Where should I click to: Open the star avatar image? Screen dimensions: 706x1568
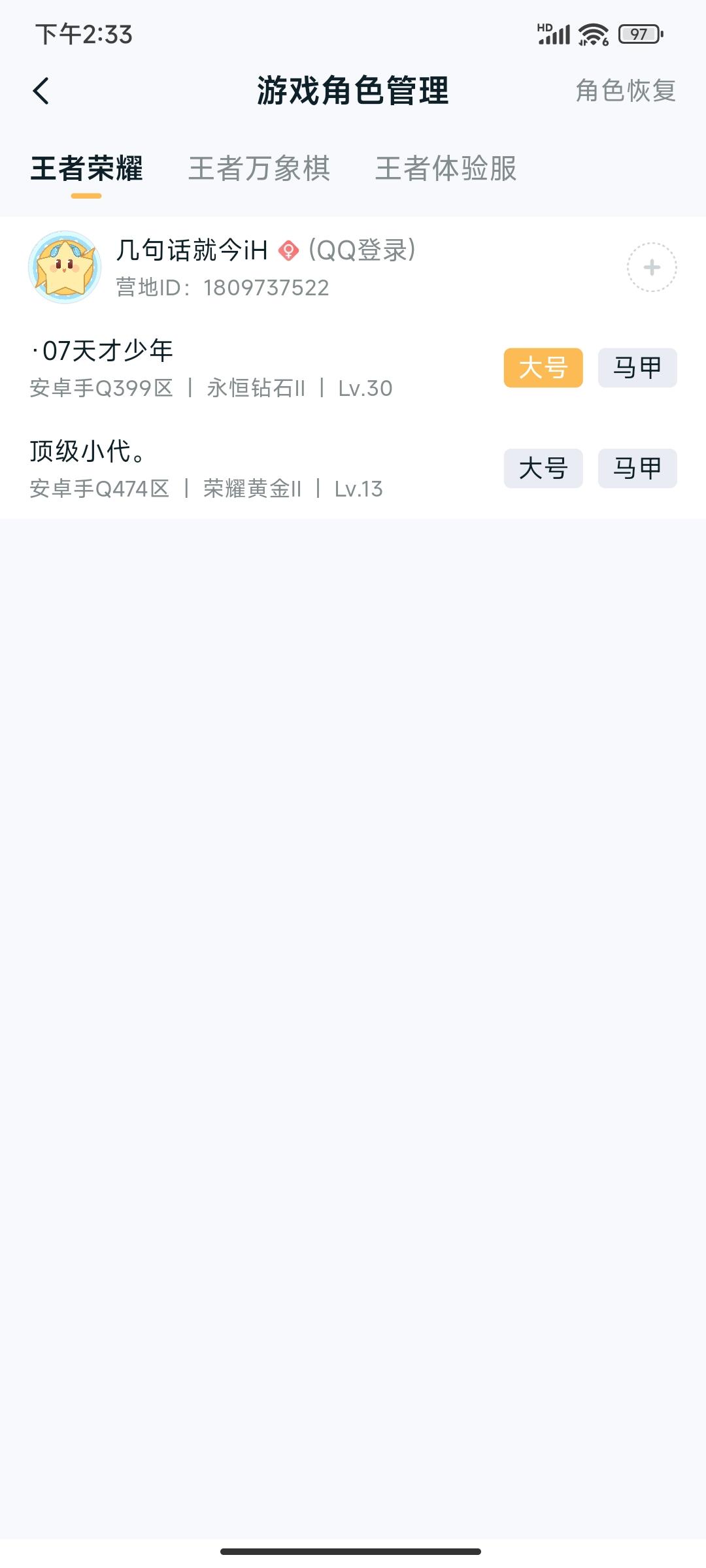[x=65, y=268]
